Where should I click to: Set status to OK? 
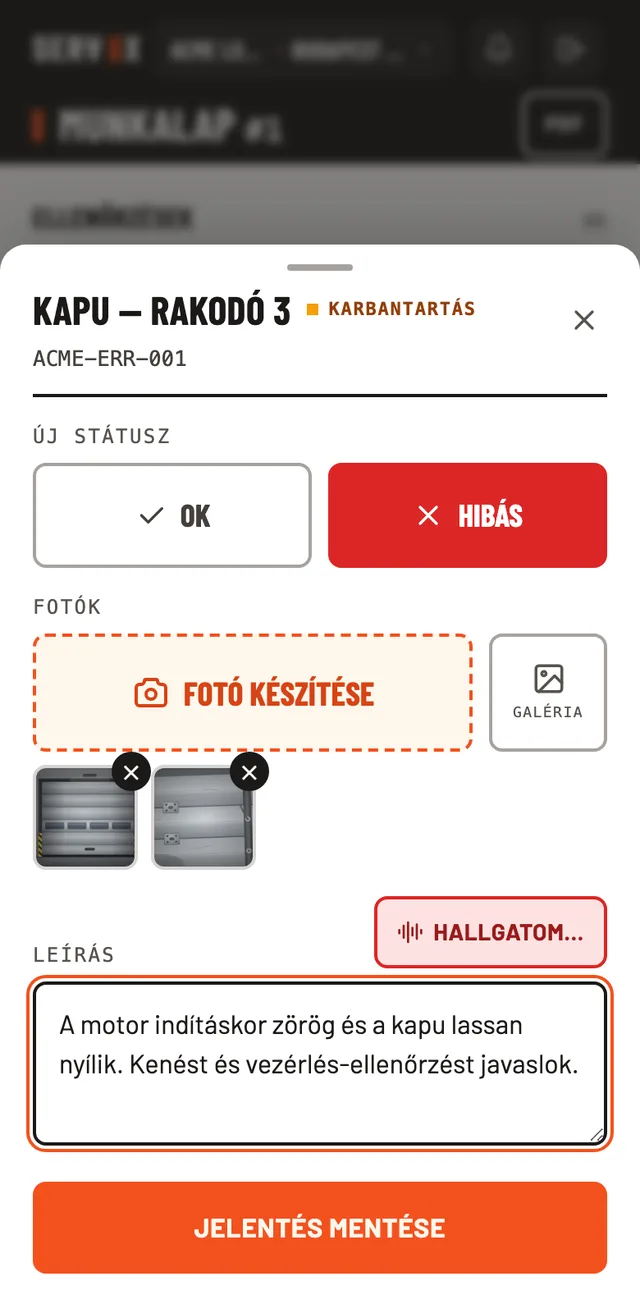coord(172,515)
